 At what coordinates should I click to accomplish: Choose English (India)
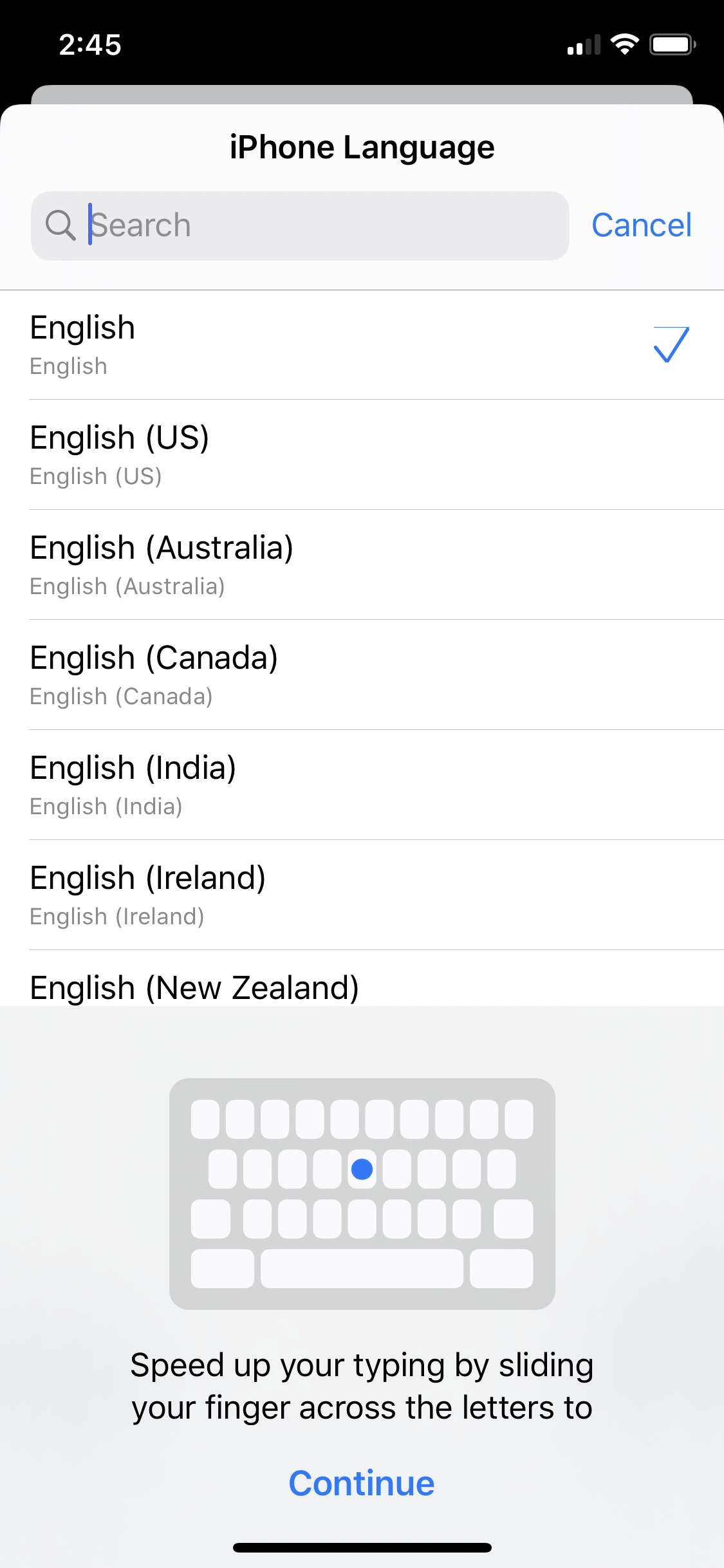362,785
